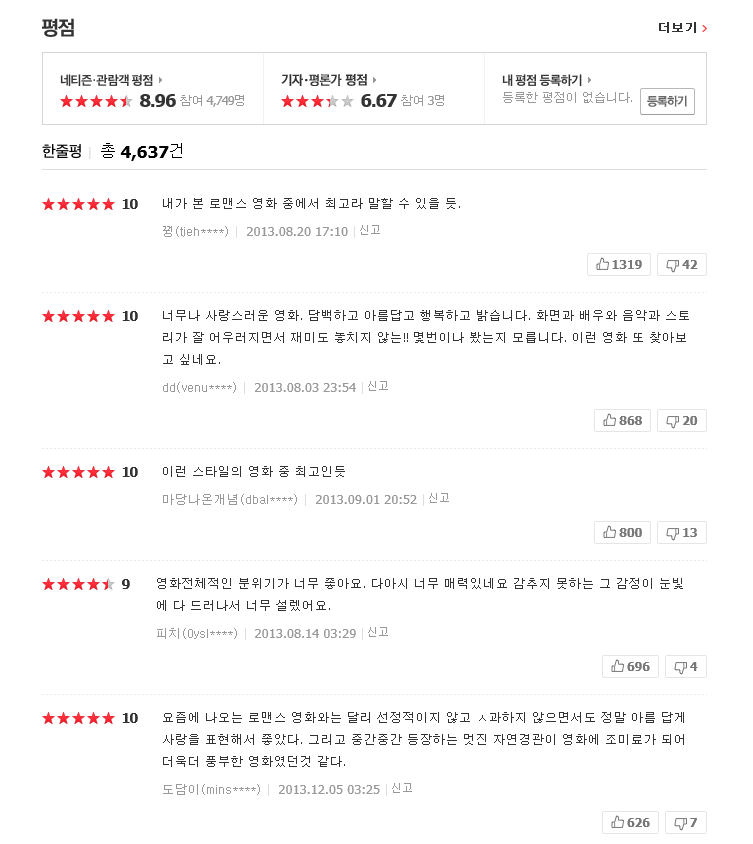Dislike the review by 마당나온개념

(x=682, y=532)
